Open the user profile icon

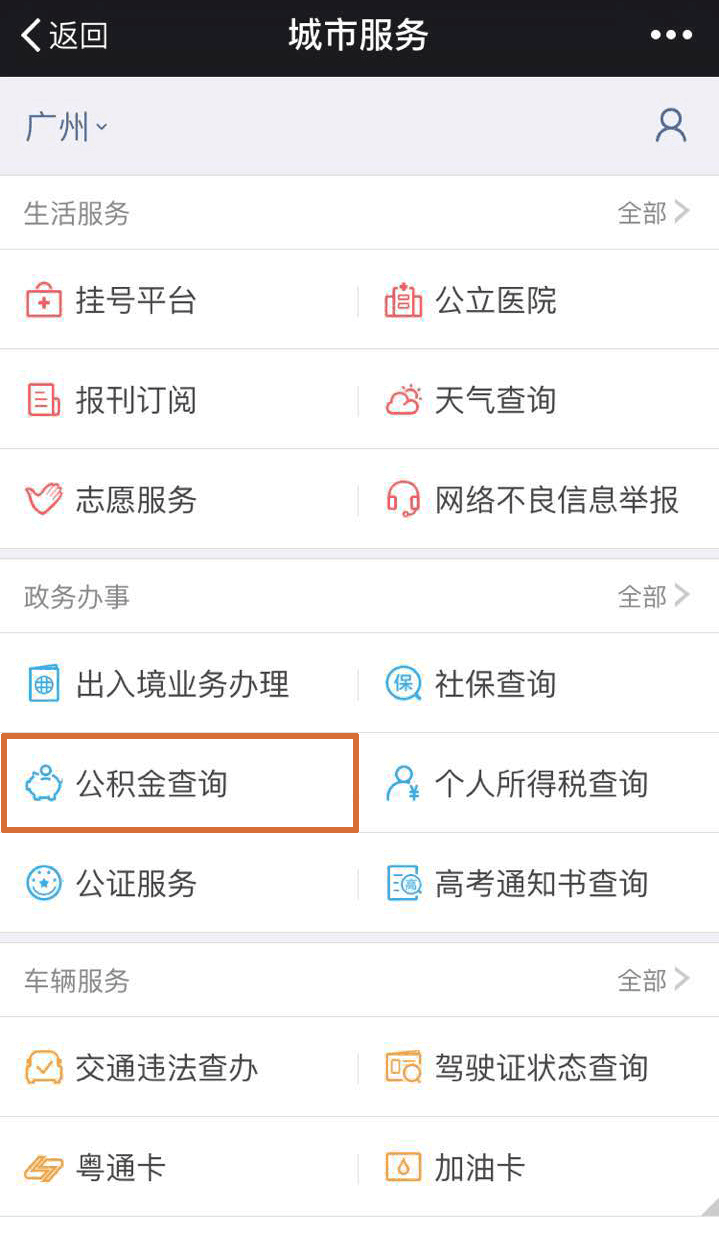(x=671, y=126)
